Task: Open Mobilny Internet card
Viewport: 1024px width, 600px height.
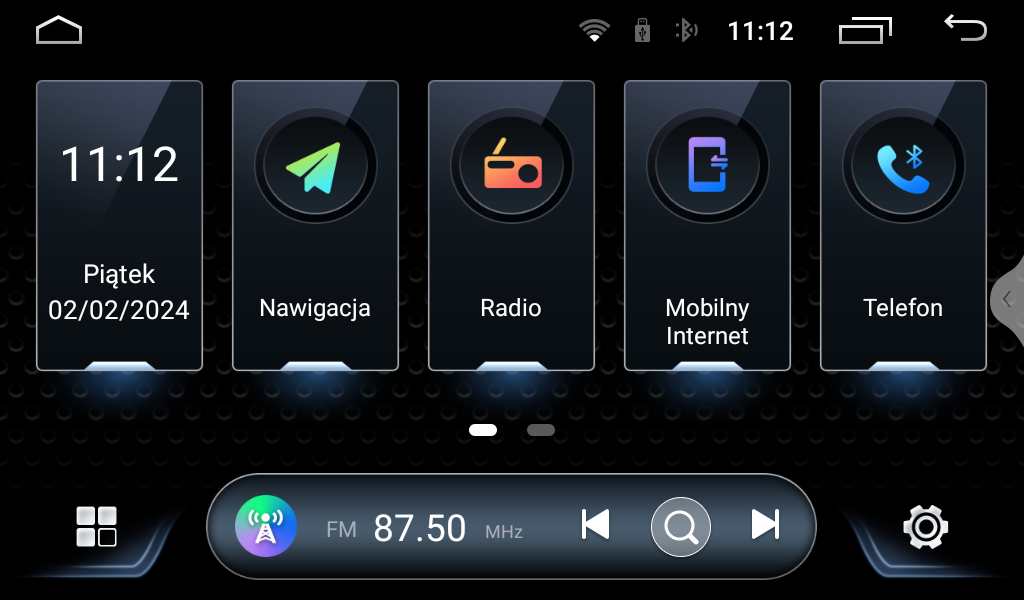Action: (707, 225)
